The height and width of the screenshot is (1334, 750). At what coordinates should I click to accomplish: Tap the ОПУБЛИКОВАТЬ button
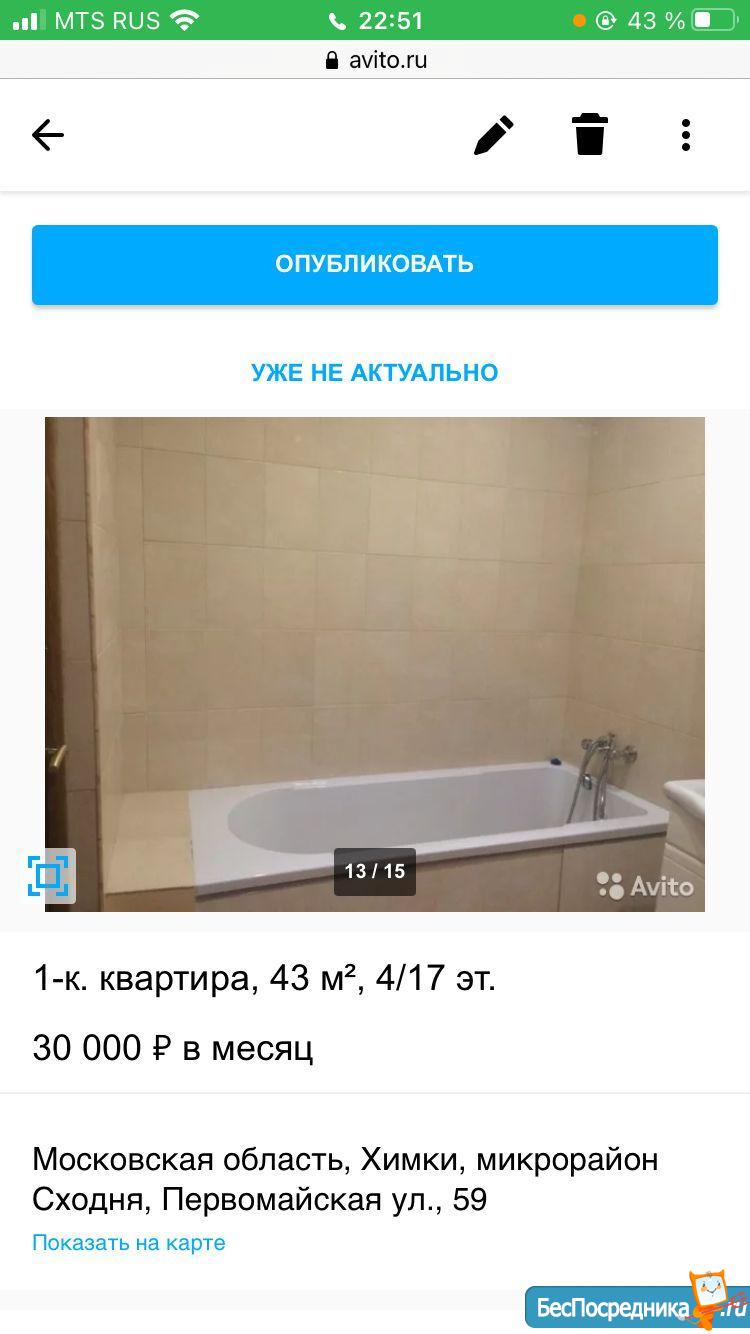375,264
